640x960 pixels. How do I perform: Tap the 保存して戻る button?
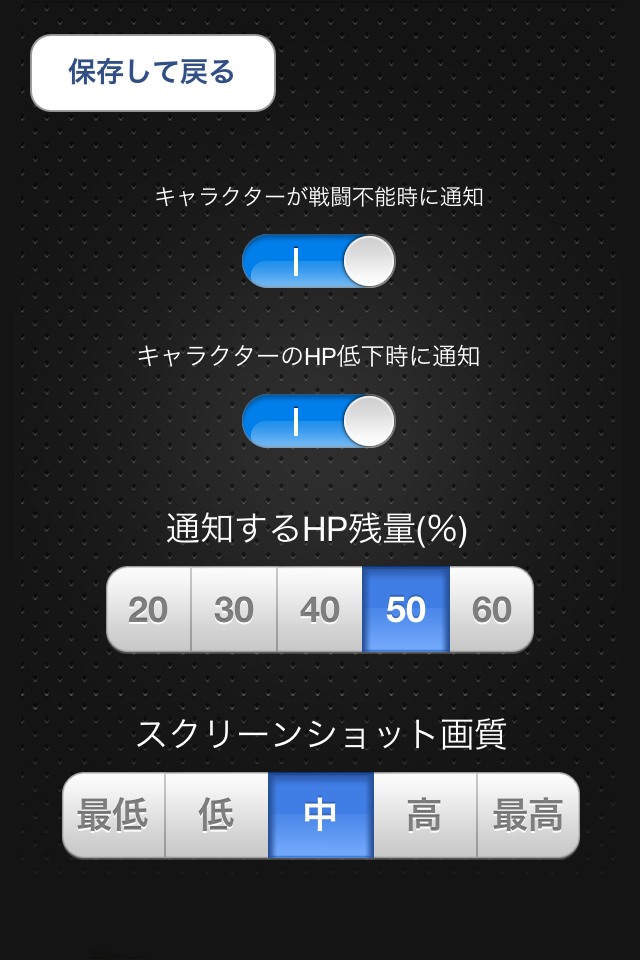(152, 73)
